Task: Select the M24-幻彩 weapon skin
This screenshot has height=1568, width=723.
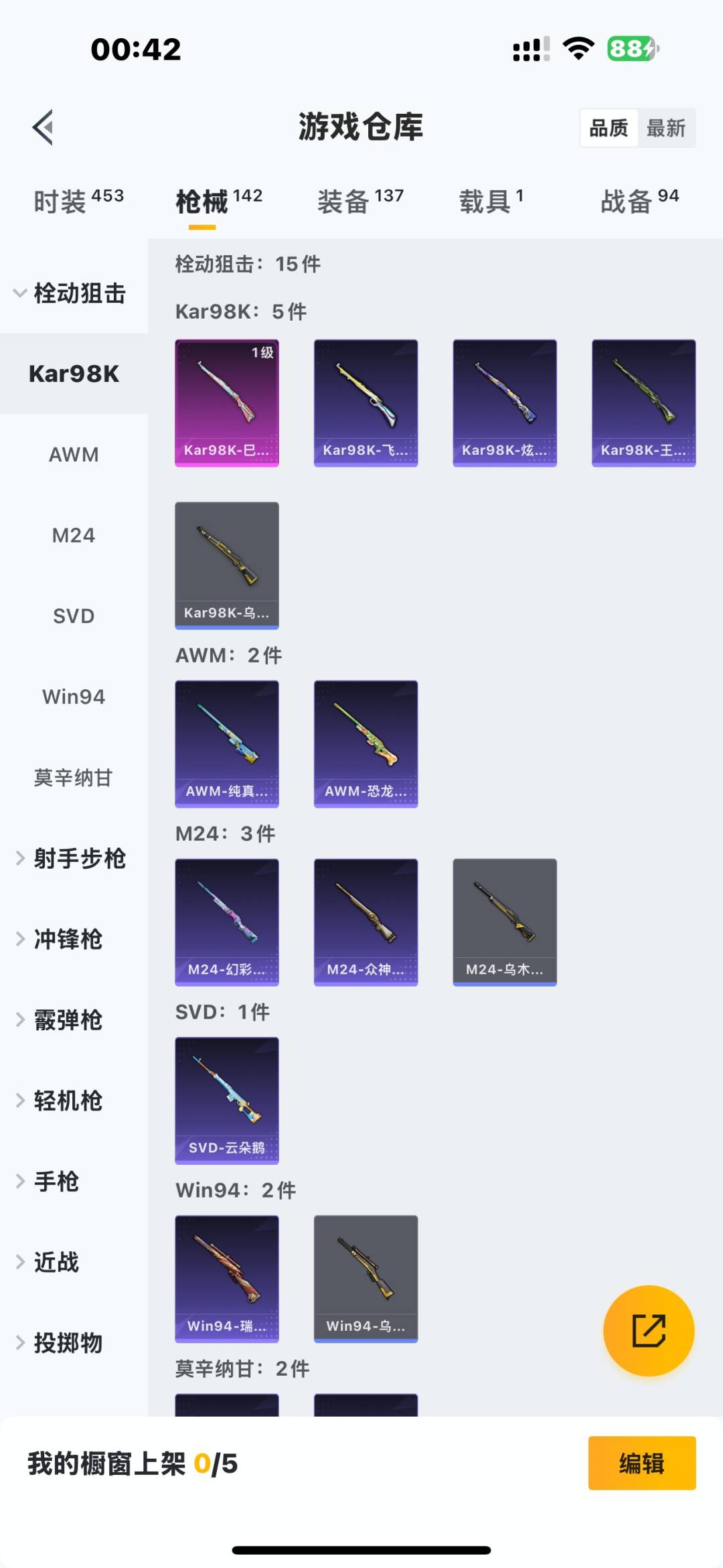Action: [226, 922]
